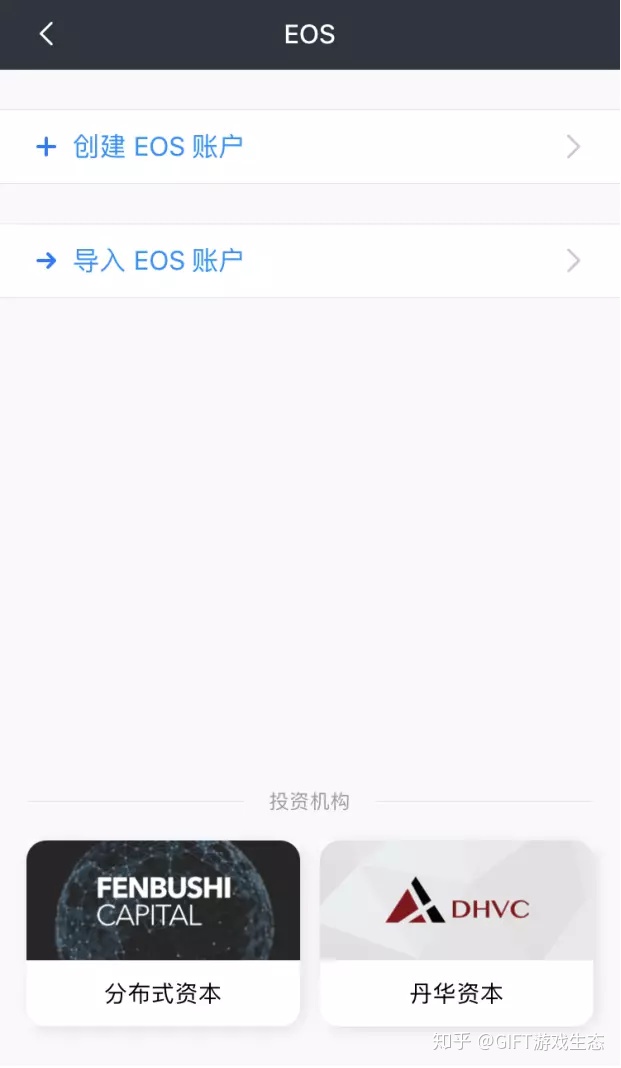Image resolution: width=621 pixels, height=1068 pixels.
Task: Open 创建 EOS 账户 row
Action: pyautogui.click(x=309, y=147)
